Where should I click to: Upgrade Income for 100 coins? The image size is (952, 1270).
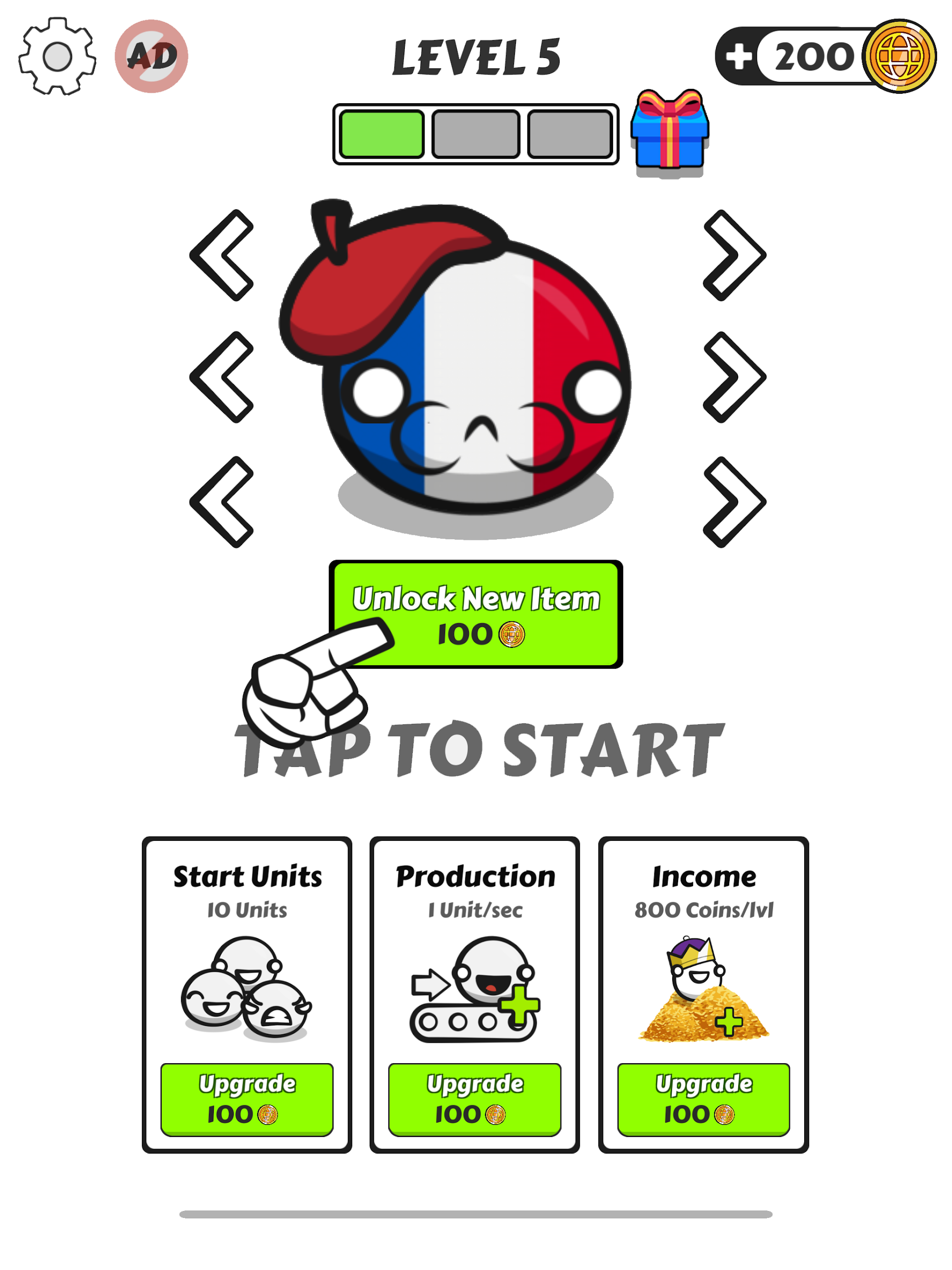pos(703,1099)
